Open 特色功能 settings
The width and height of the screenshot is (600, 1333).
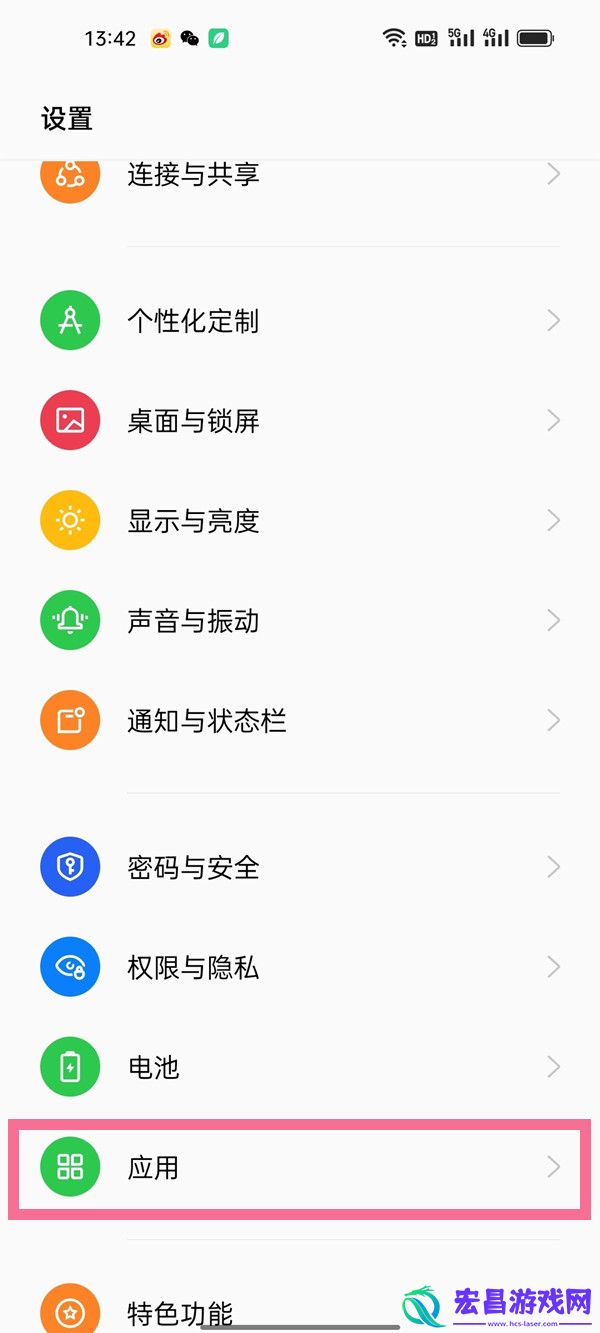click(300, 1305)
